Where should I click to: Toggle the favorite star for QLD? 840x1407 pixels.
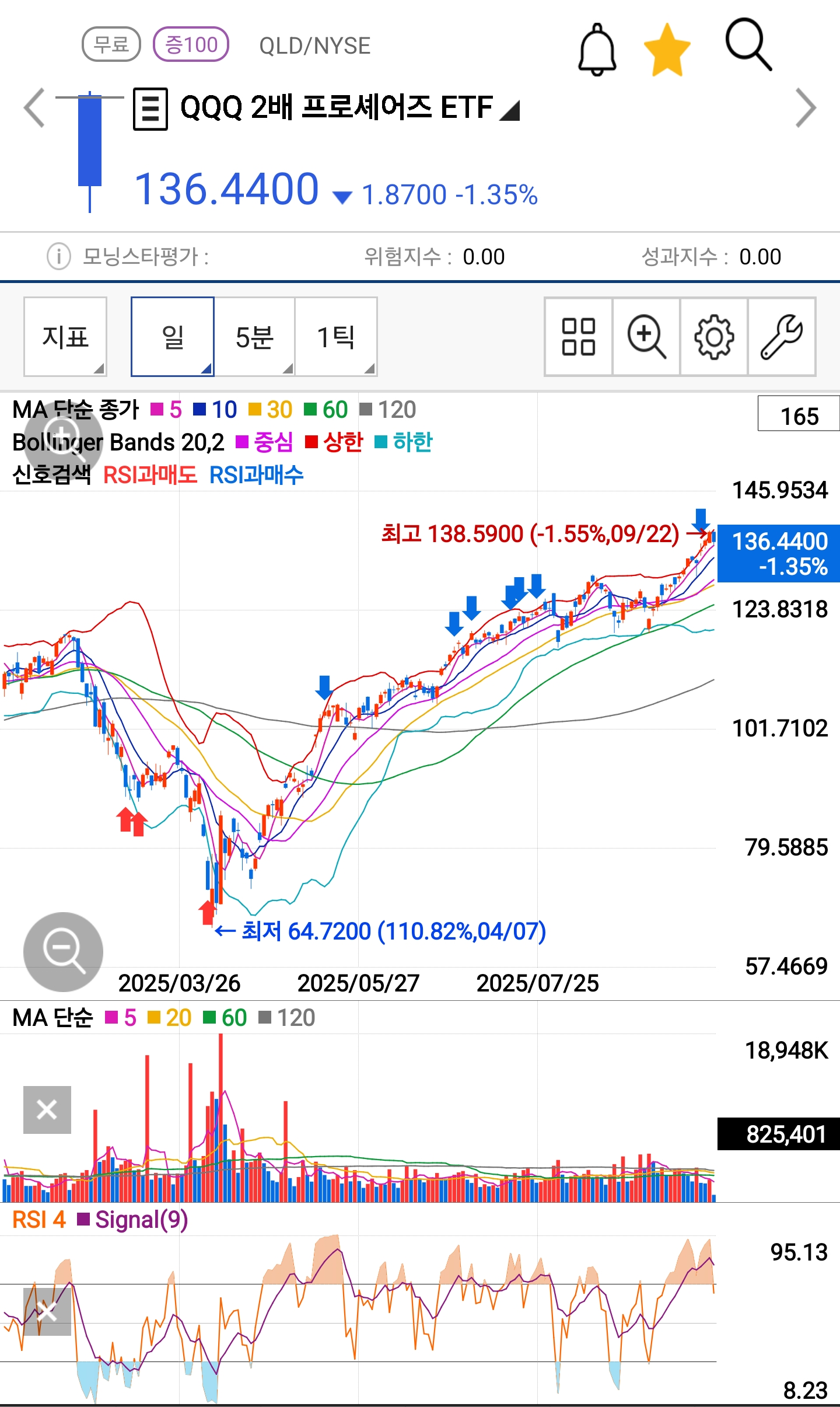[x=667, y=50]
